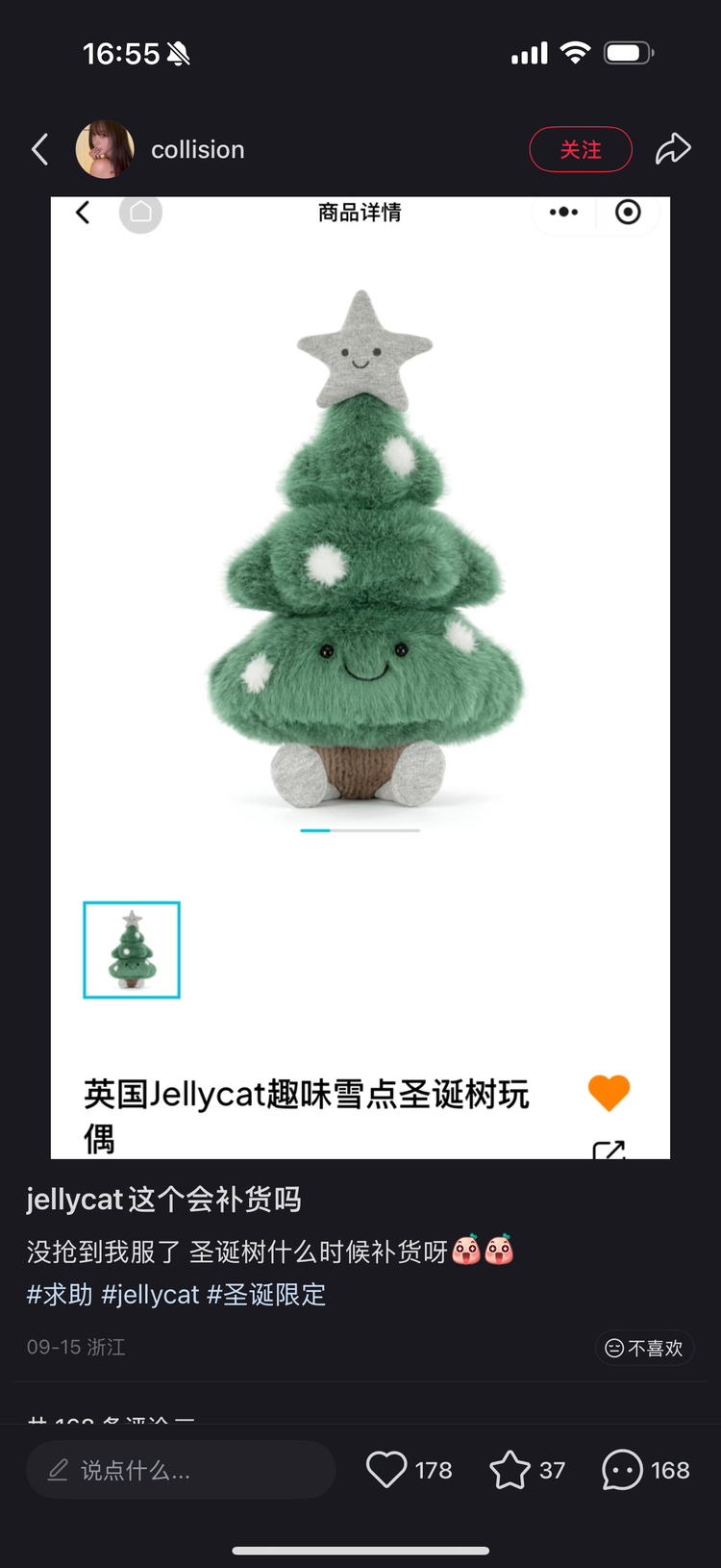Image resolution: width=721 pixels, height=1568 pixels.
Task: Open the #jellycat hashtag
Action: click(x=151, y=1295)
